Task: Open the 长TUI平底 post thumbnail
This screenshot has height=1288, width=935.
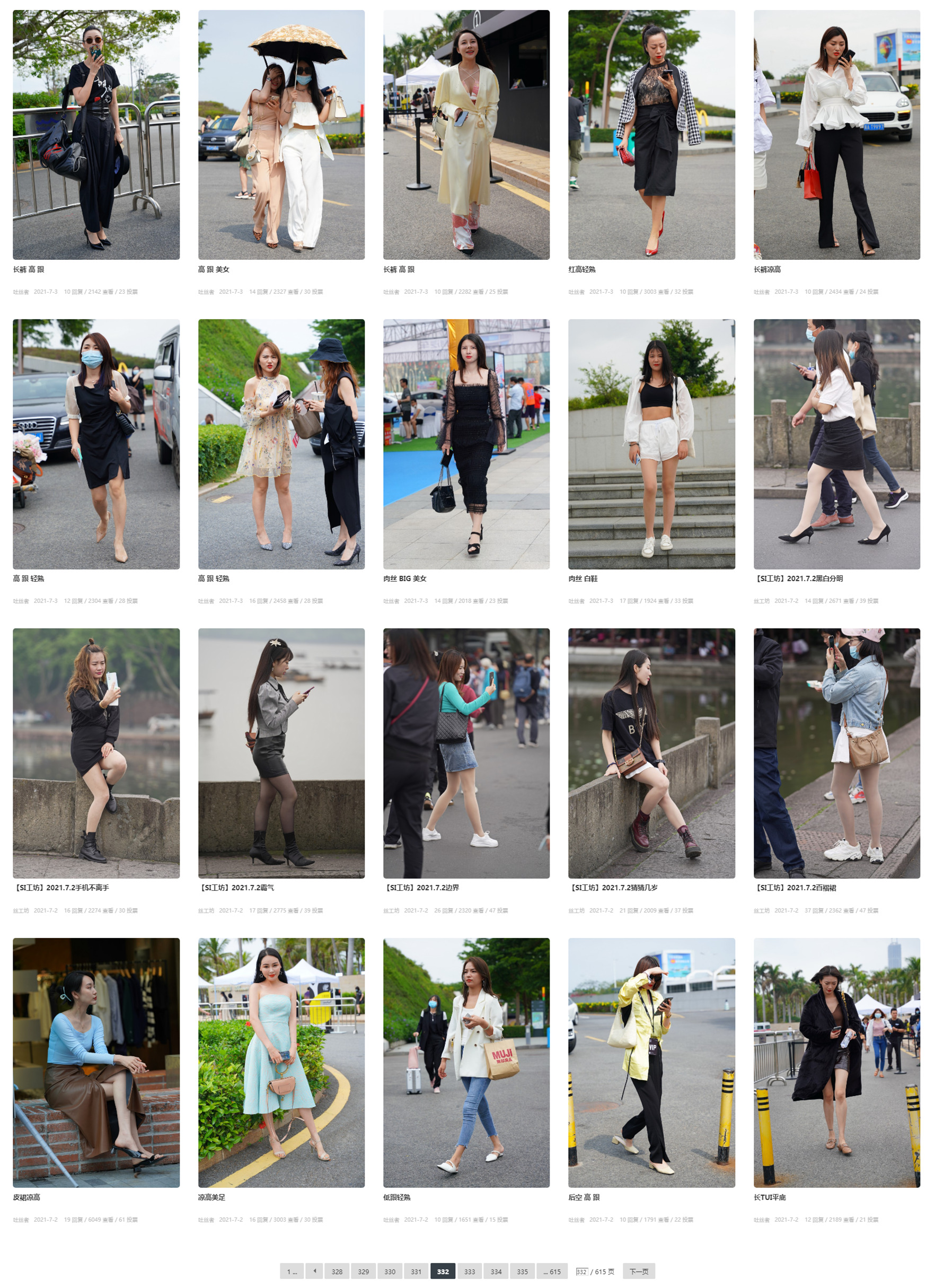Action: pyautogui.click(x=836, y=1062)
